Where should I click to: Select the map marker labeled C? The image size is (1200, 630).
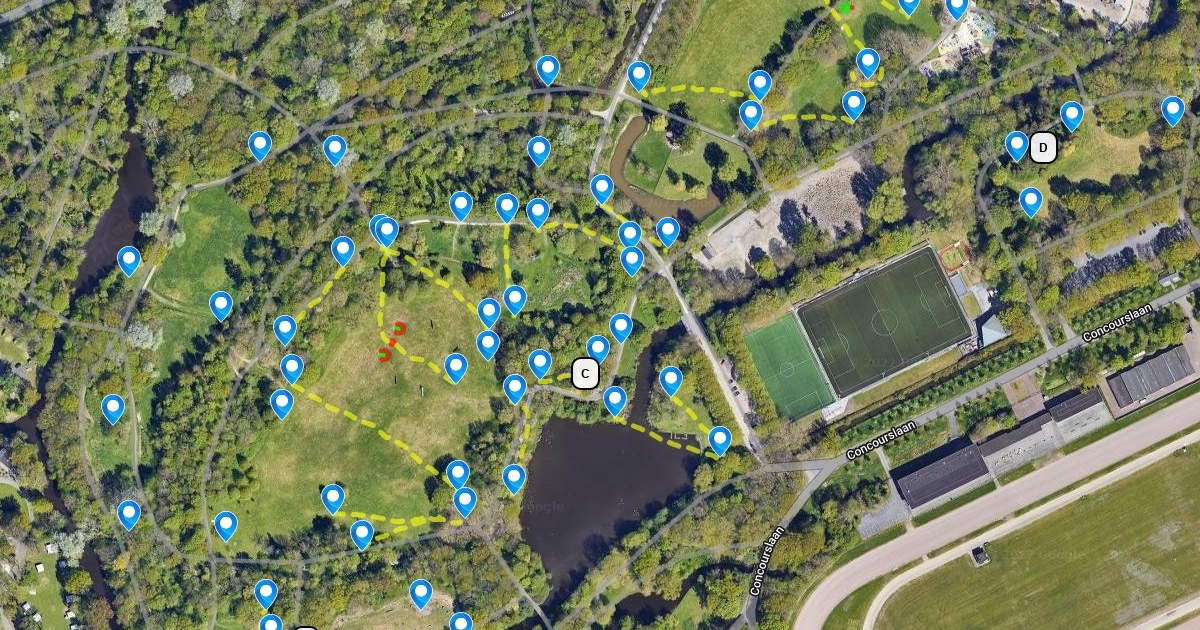click(x=585, y=374)
